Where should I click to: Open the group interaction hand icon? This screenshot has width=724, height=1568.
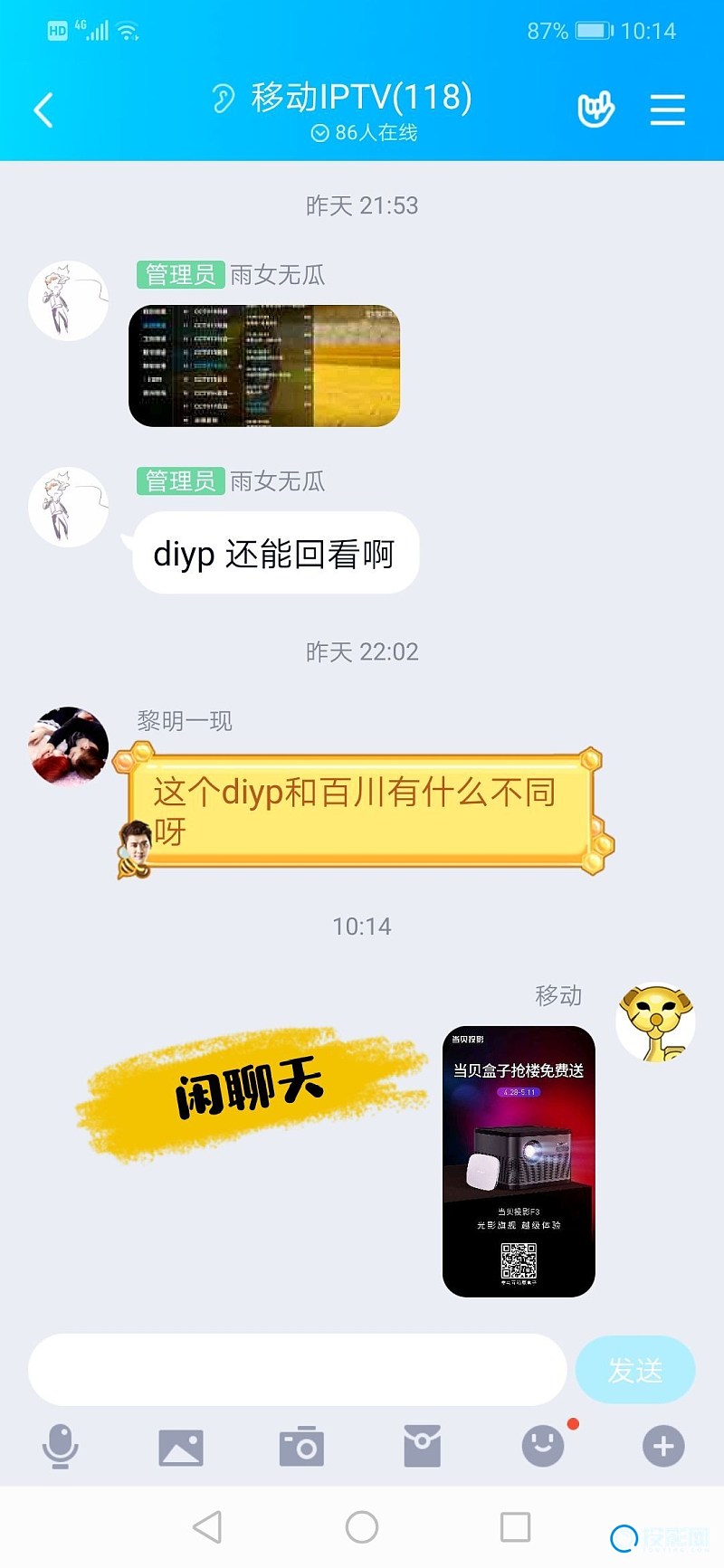(595, 110)
